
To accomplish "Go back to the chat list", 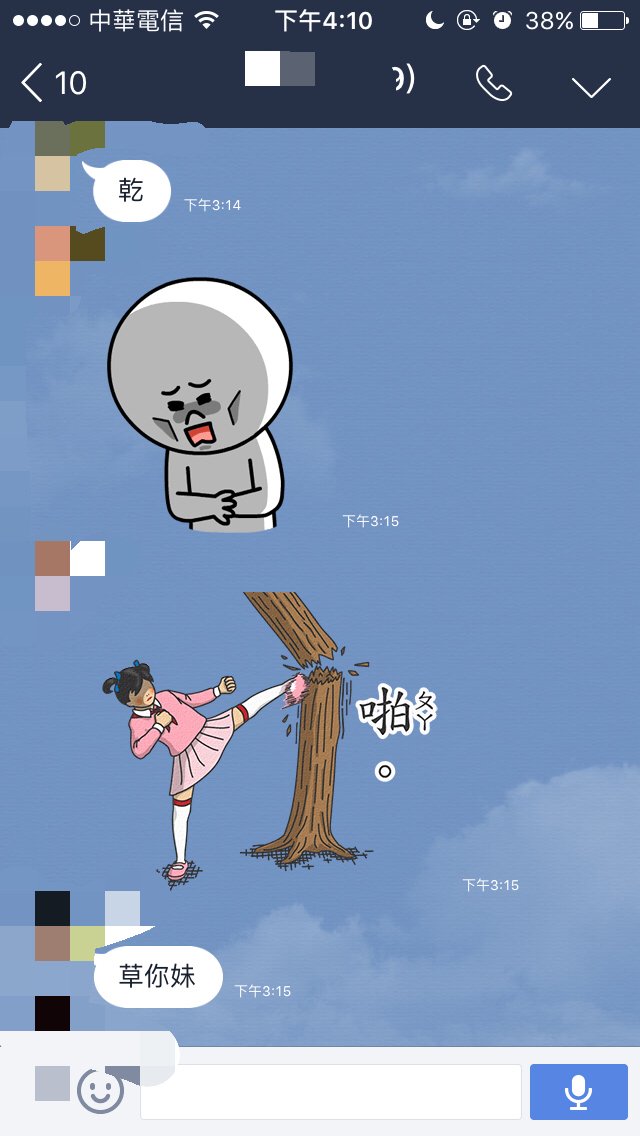I will pyautogui.click(x=52, y=83).
